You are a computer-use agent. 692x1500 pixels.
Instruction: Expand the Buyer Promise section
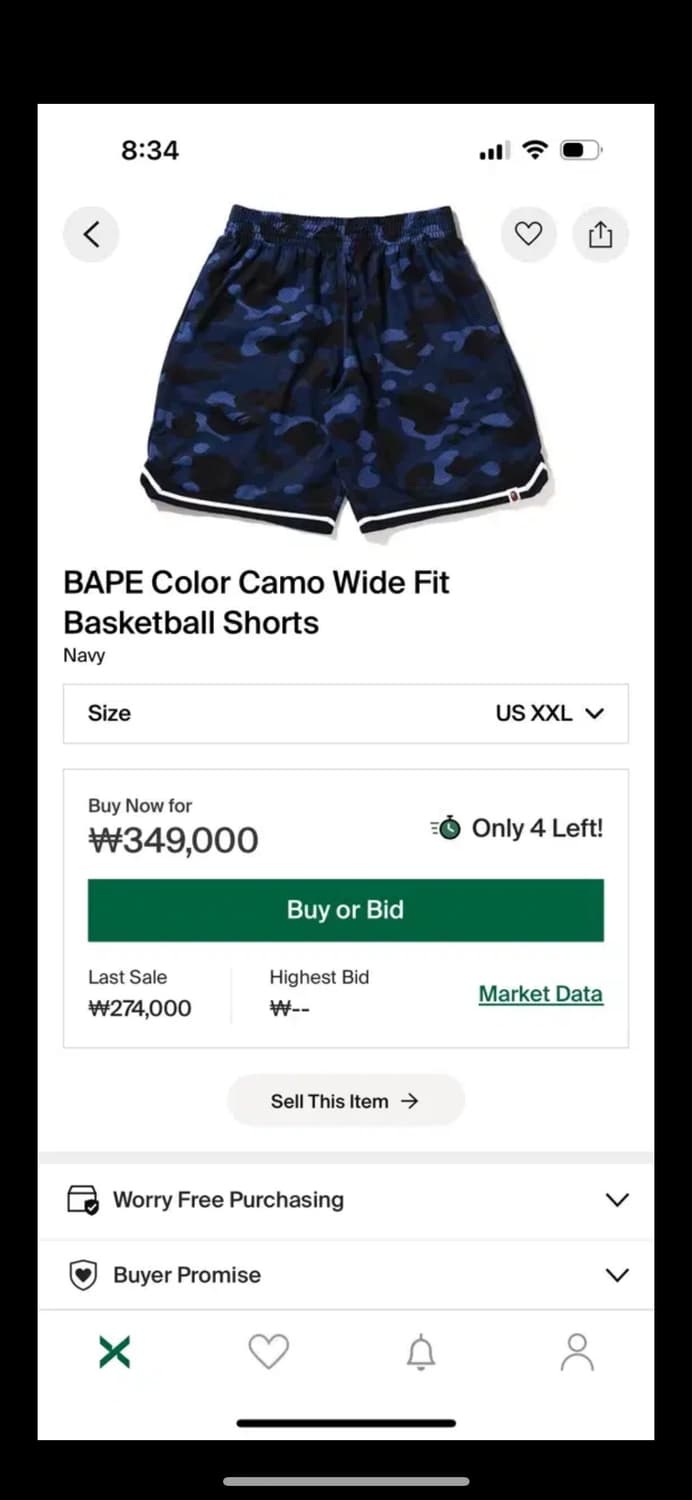pyautogui.click(x=345, y=1275)
